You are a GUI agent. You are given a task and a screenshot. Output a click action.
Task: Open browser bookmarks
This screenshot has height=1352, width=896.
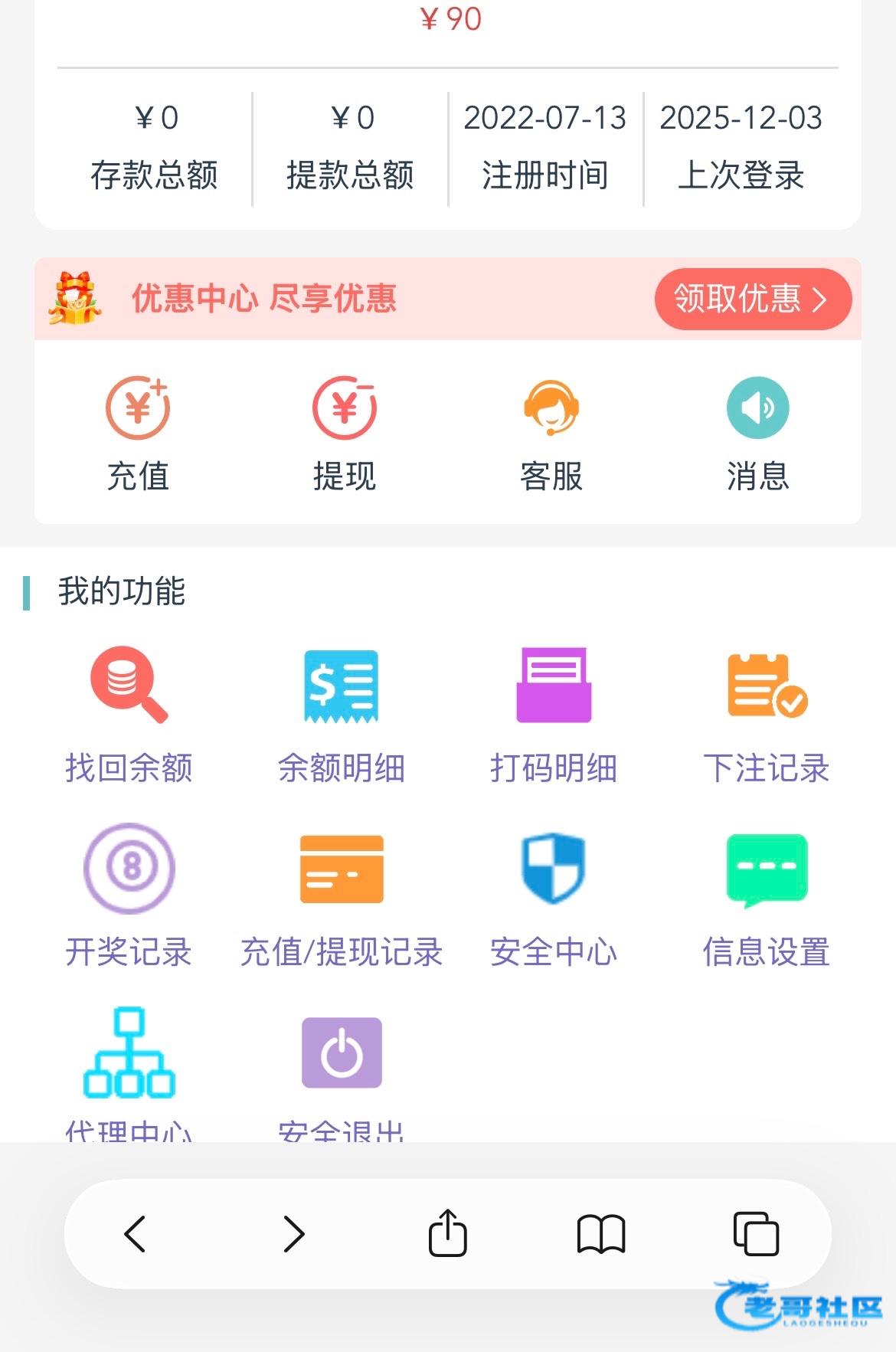(x=601, y=1234)
